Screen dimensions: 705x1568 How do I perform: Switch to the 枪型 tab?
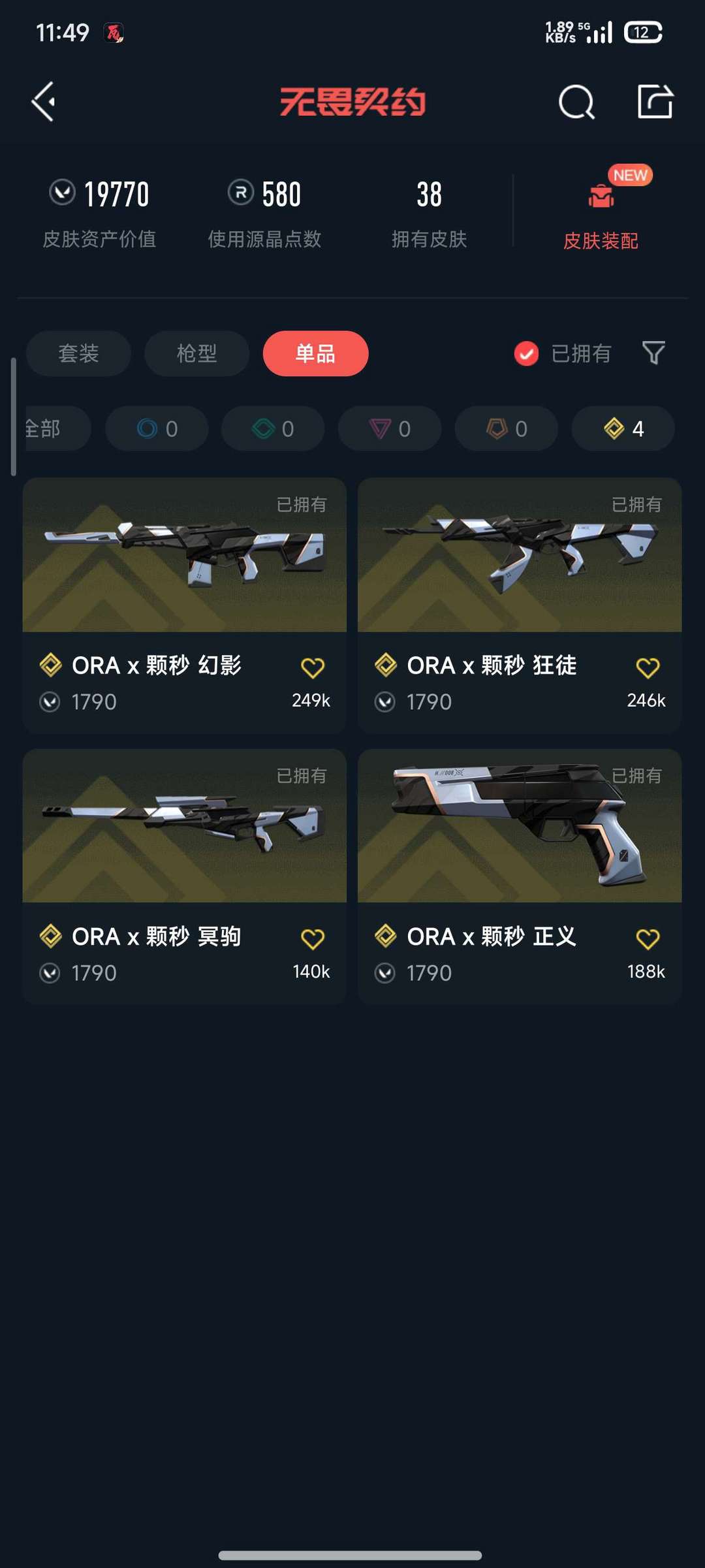tap(196, 353)
